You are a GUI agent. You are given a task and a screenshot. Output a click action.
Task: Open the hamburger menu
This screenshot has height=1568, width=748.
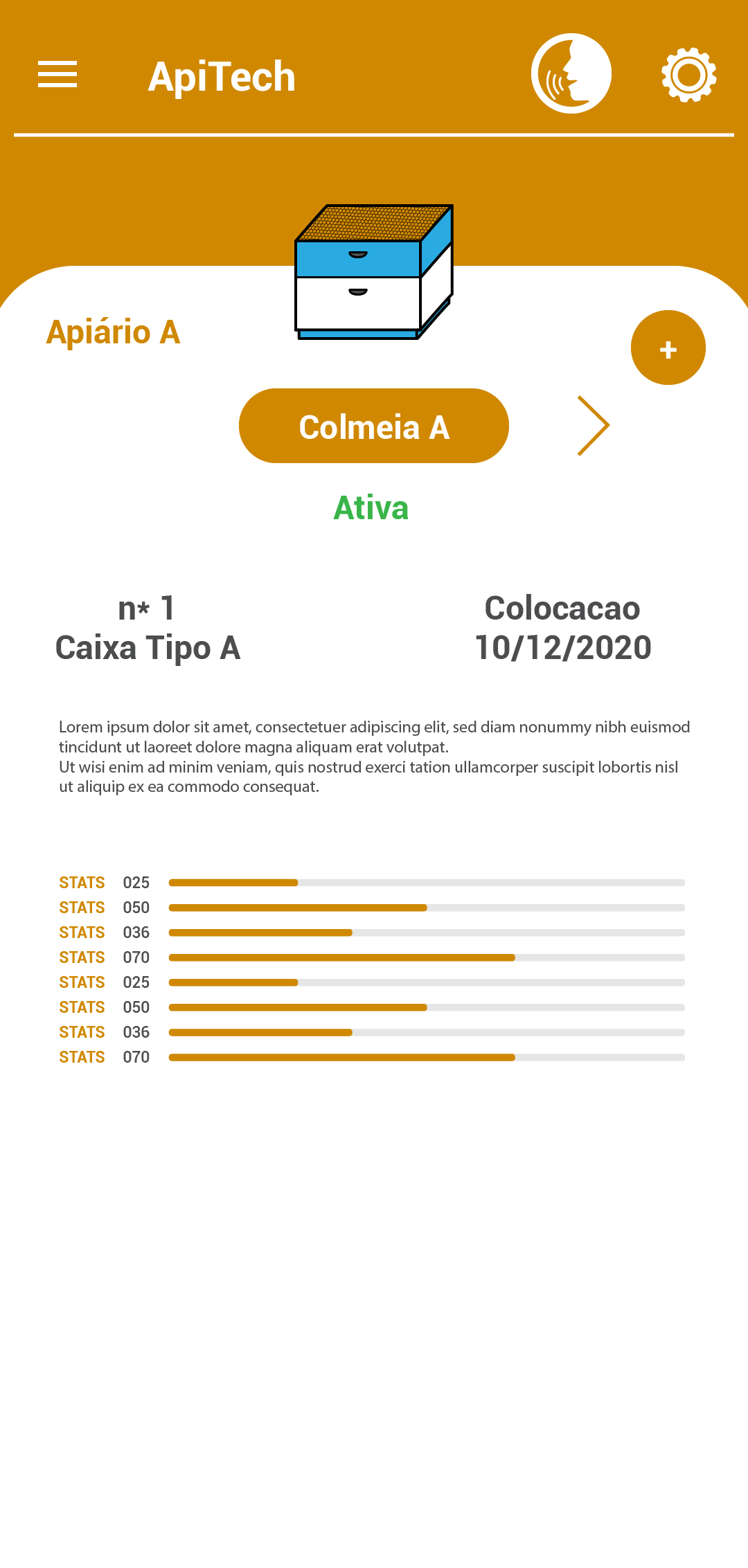click(57, 74)
